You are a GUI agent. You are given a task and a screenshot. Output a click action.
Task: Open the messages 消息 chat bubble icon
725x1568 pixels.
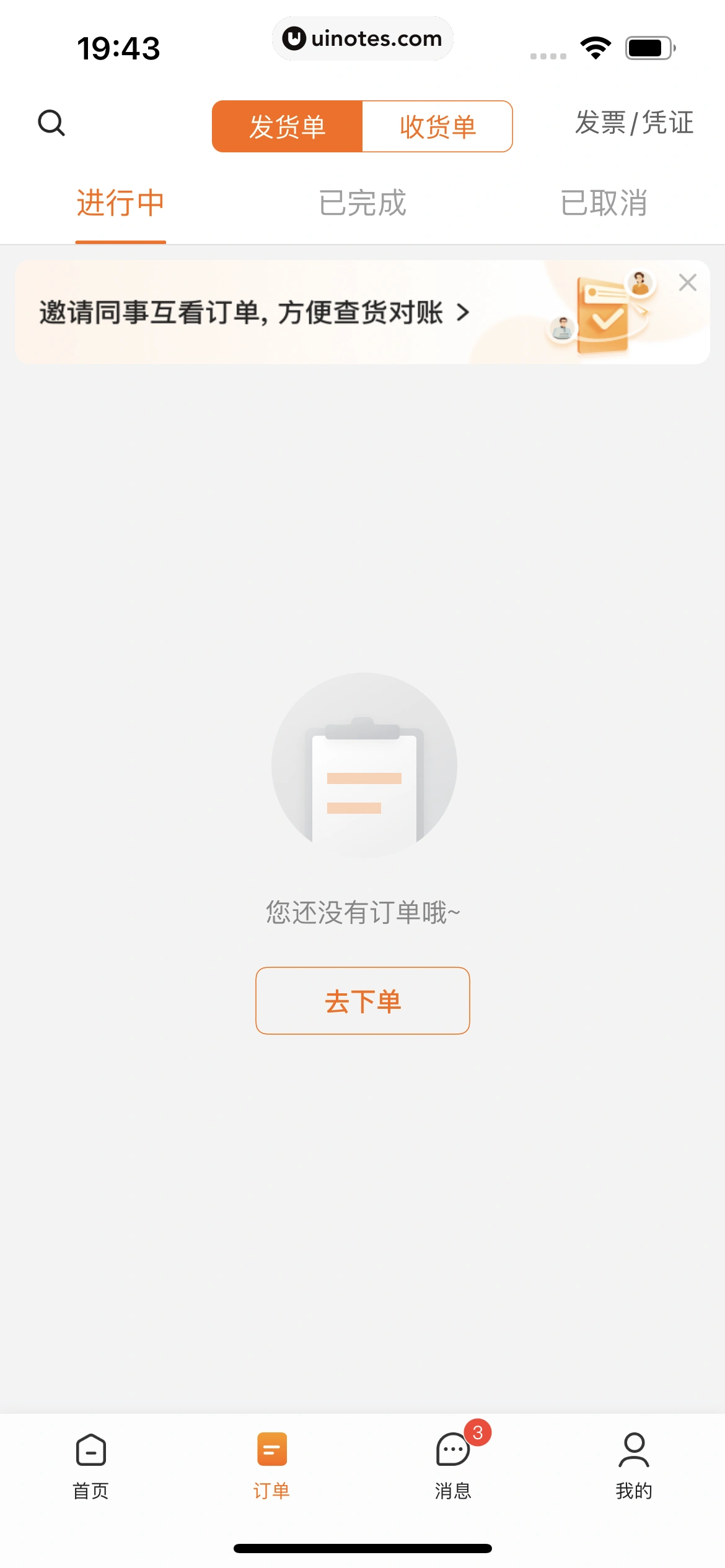click(x=452, y=1451)
